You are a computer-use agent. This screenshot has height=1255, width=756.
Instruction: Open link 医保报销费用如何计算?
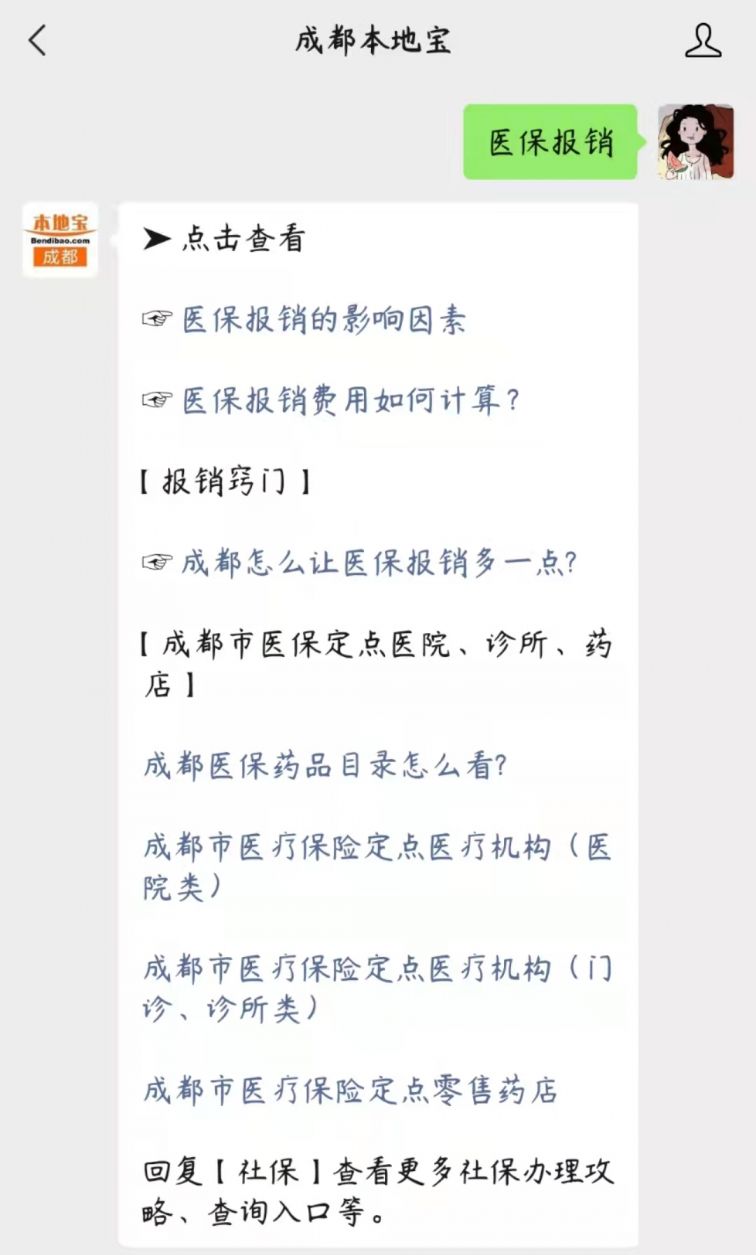pos(350,401)
